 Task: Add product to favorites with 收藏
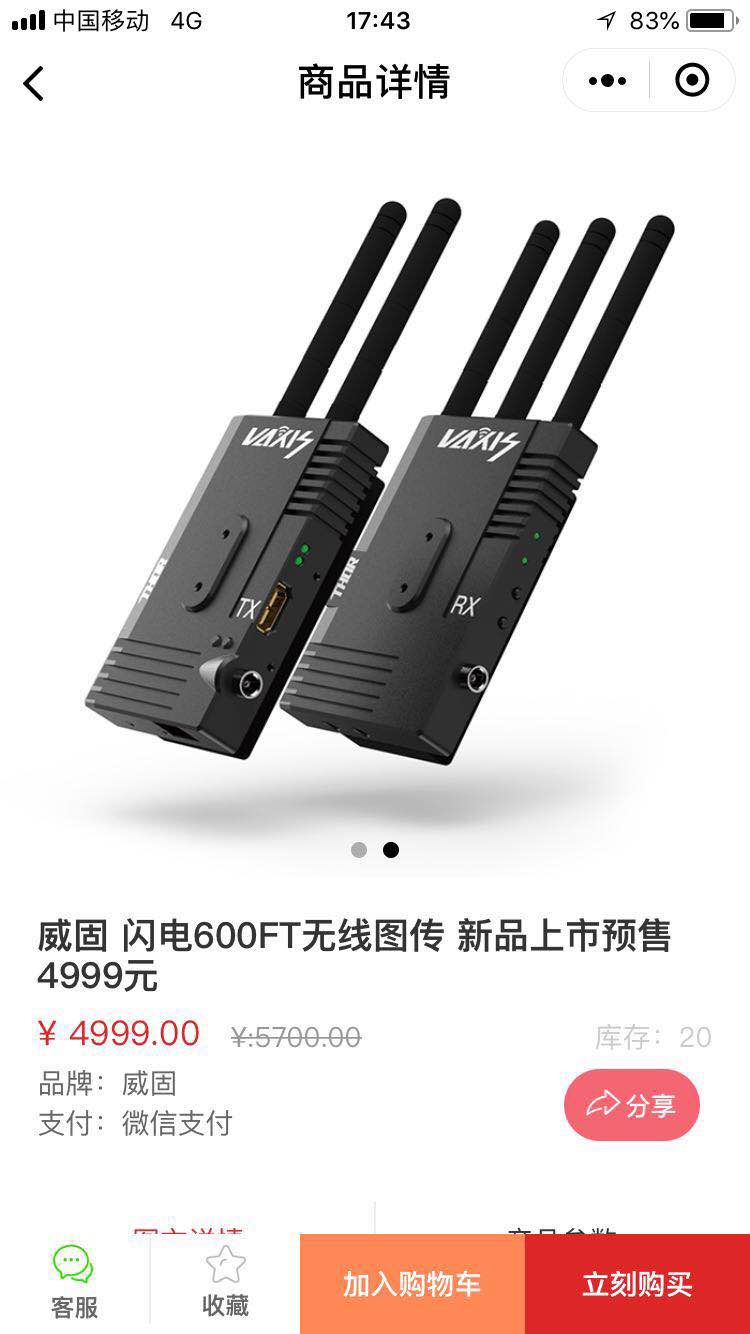coord(225,1283)
